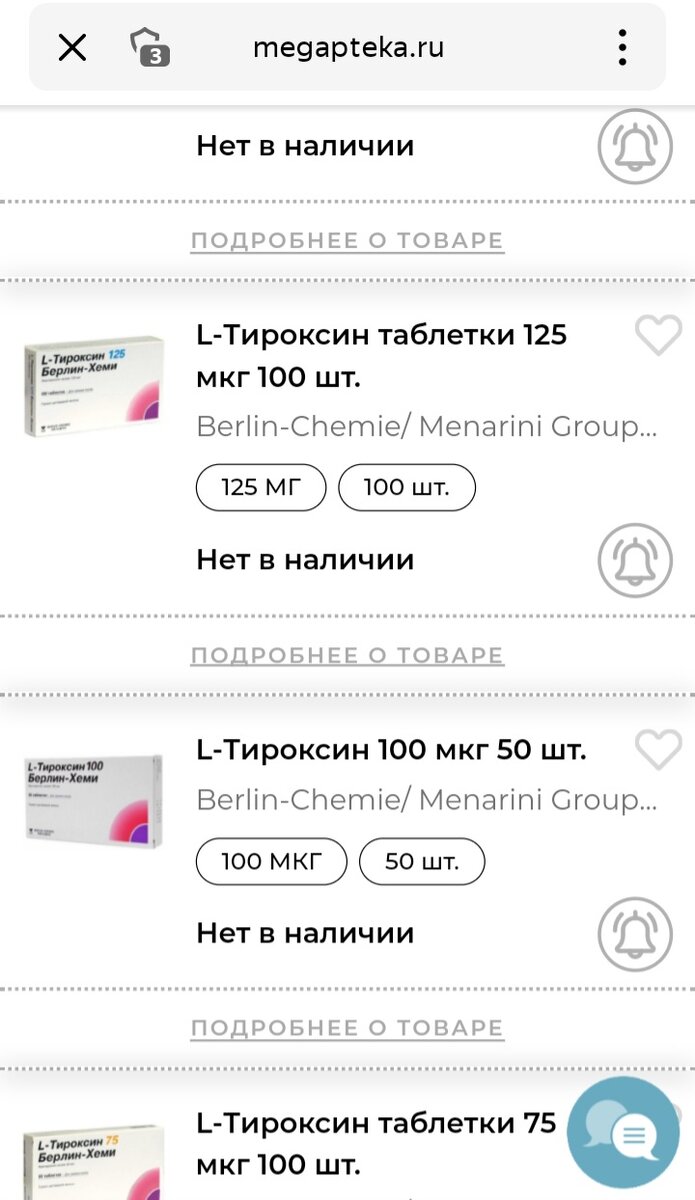Add L-Тироксин 100 мкг 50 шт. to favorites
This screenshot has width=695, height=1200.
tap(658, 750)
